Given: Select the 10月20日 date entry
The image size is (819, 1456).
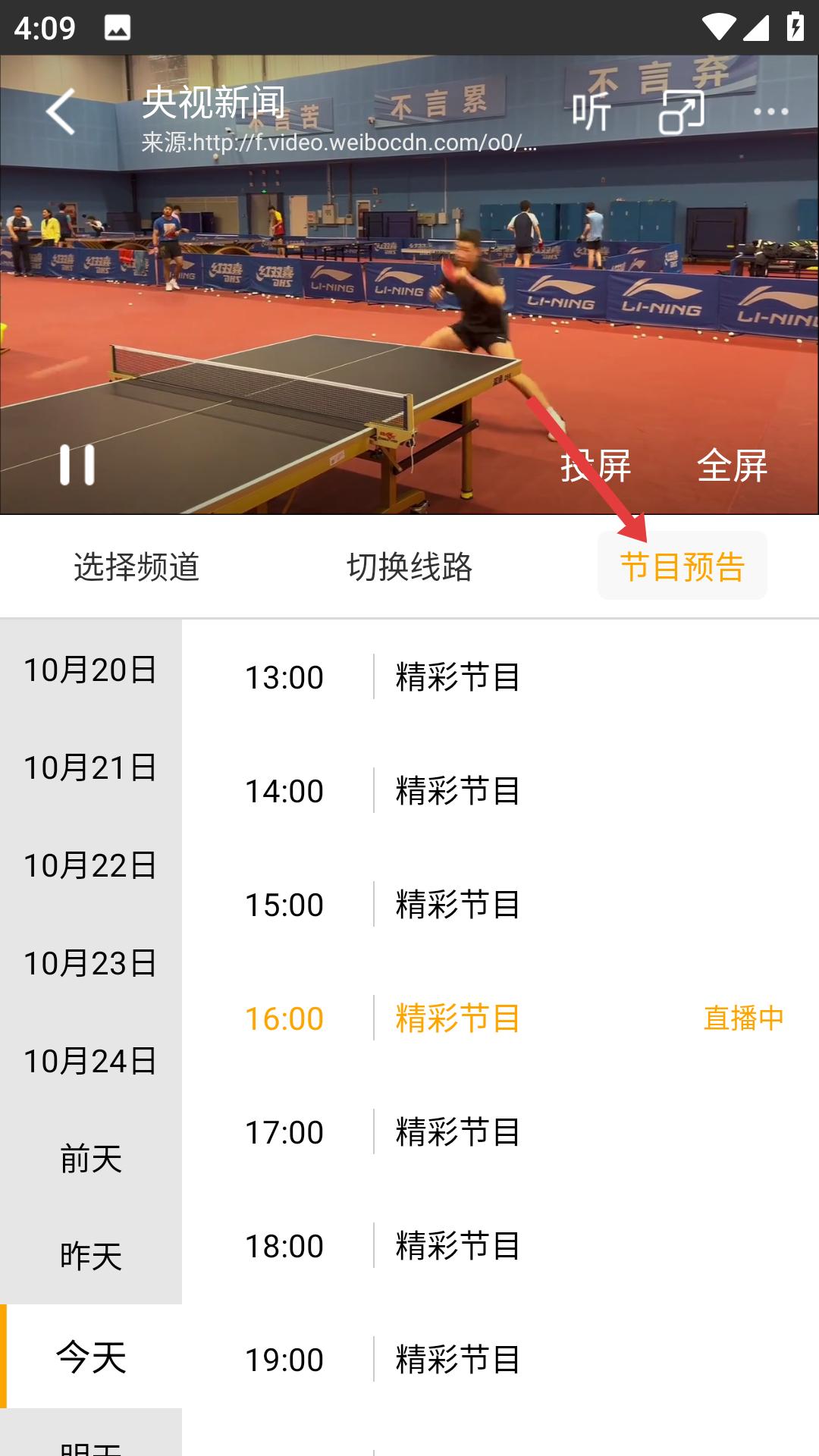Looking at the screenshot, I should tap(91, 670).
